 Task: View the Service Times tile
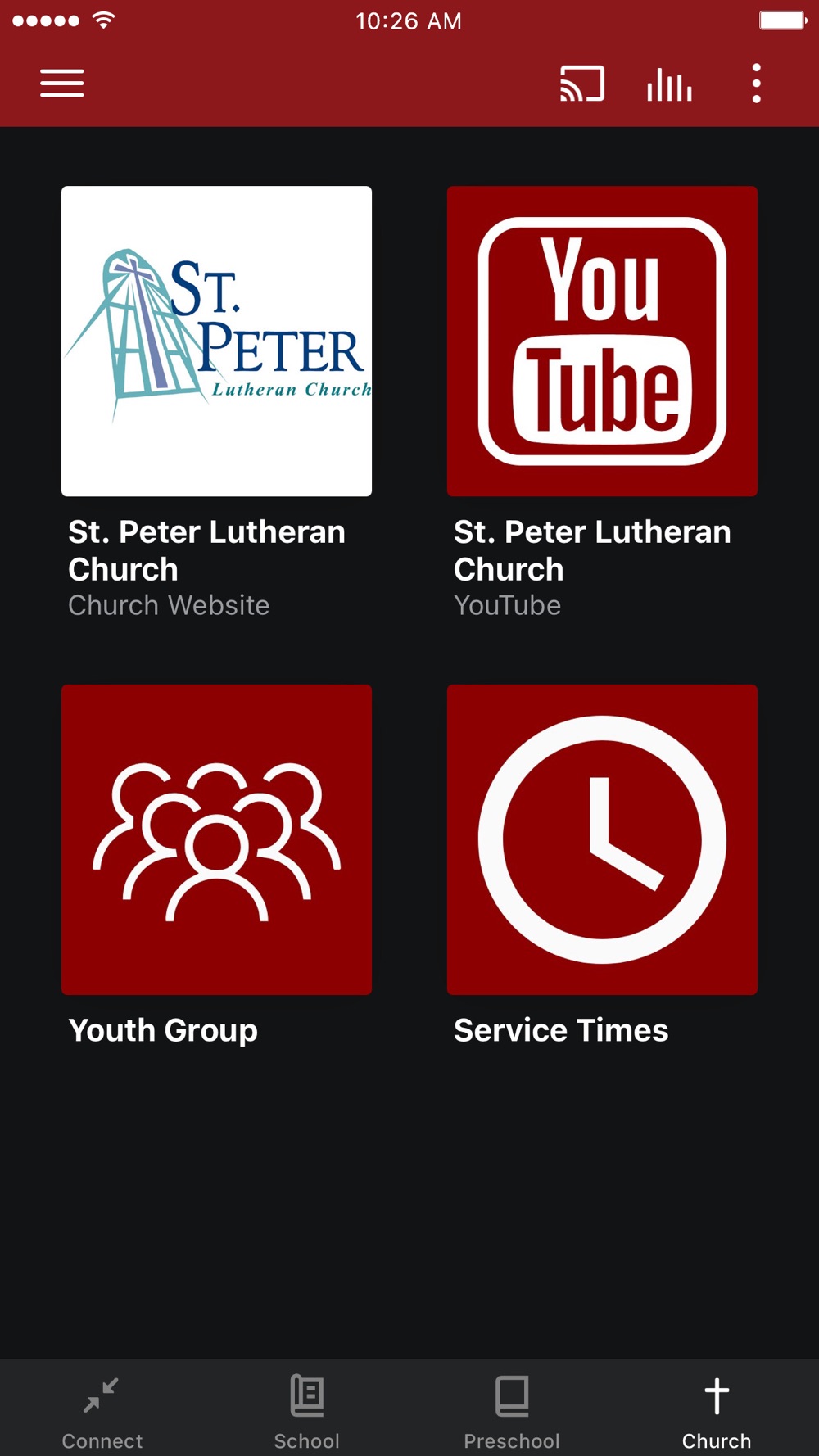coord(602,839)
